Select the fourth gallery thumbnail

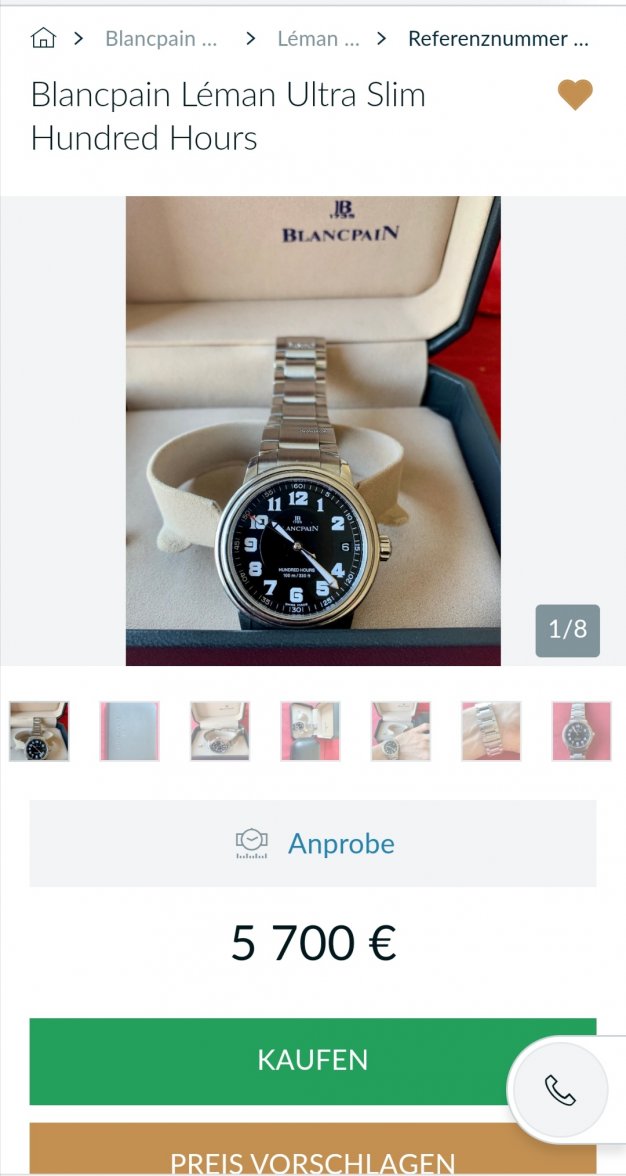(x=310, y=731)
